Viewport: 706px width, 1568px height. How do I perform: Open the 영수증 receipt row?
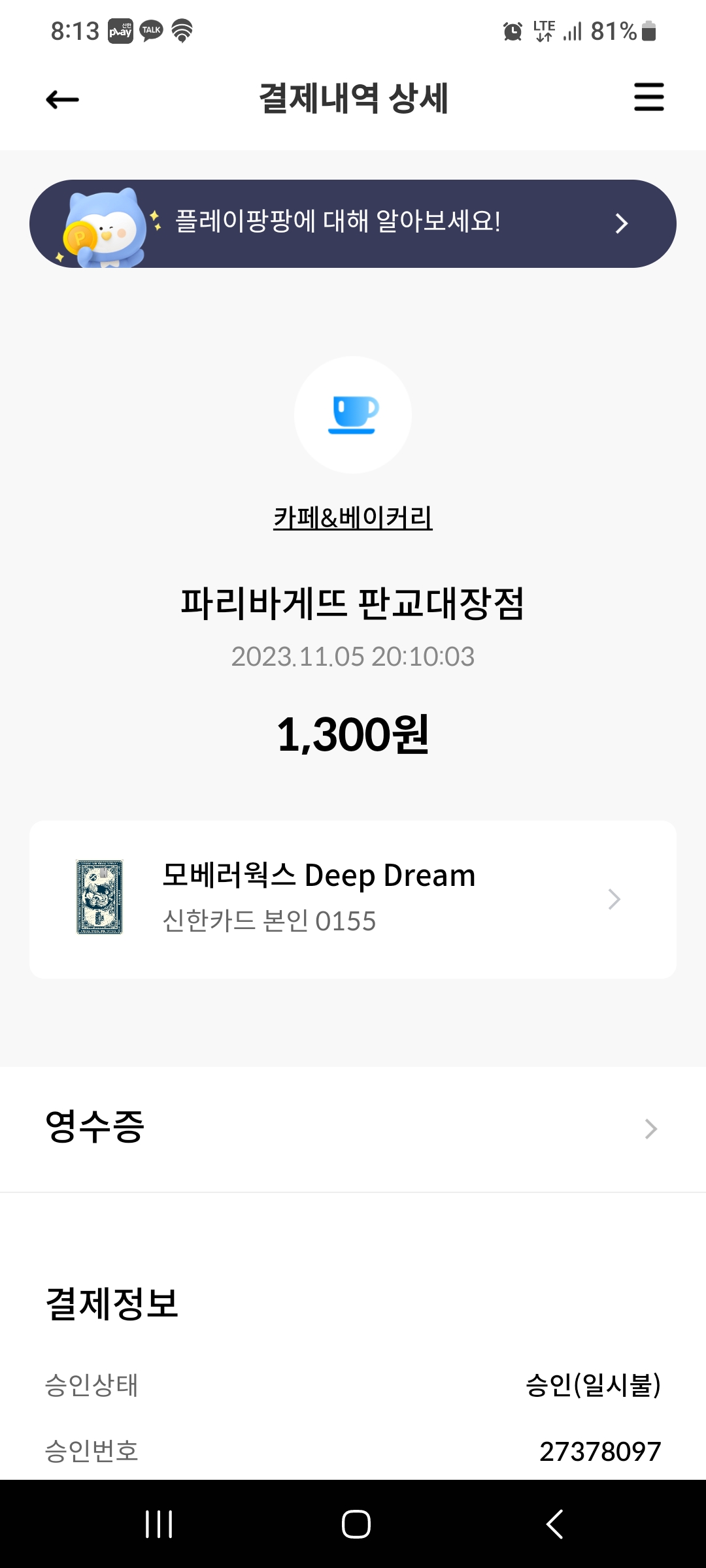353,1128
